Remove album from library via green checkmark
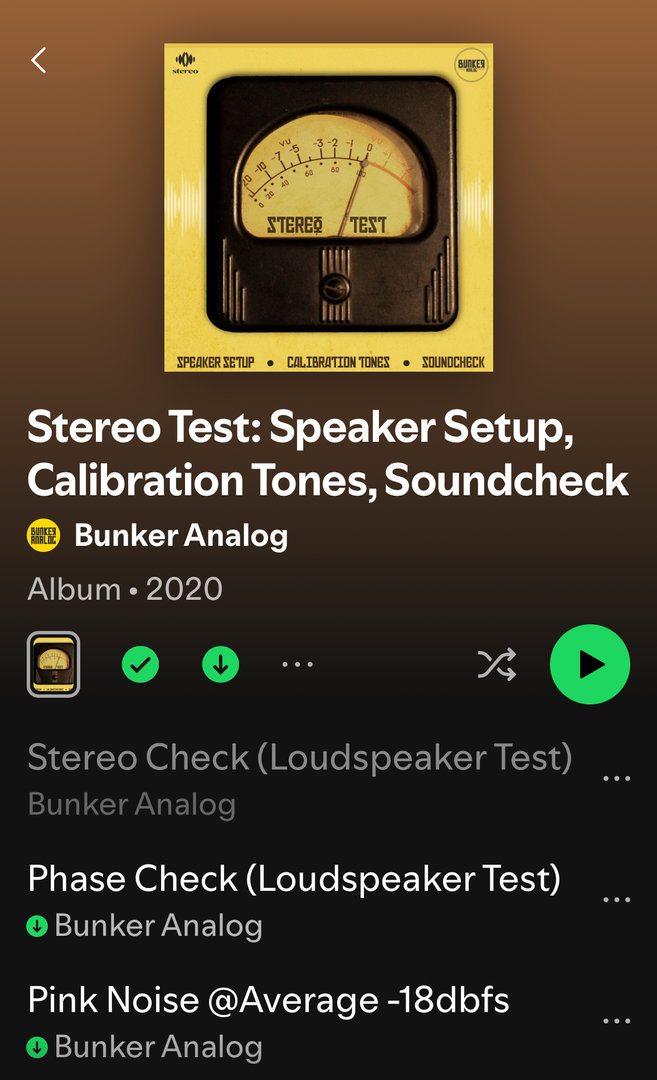 pyautogui.click(x=140, y=664)
